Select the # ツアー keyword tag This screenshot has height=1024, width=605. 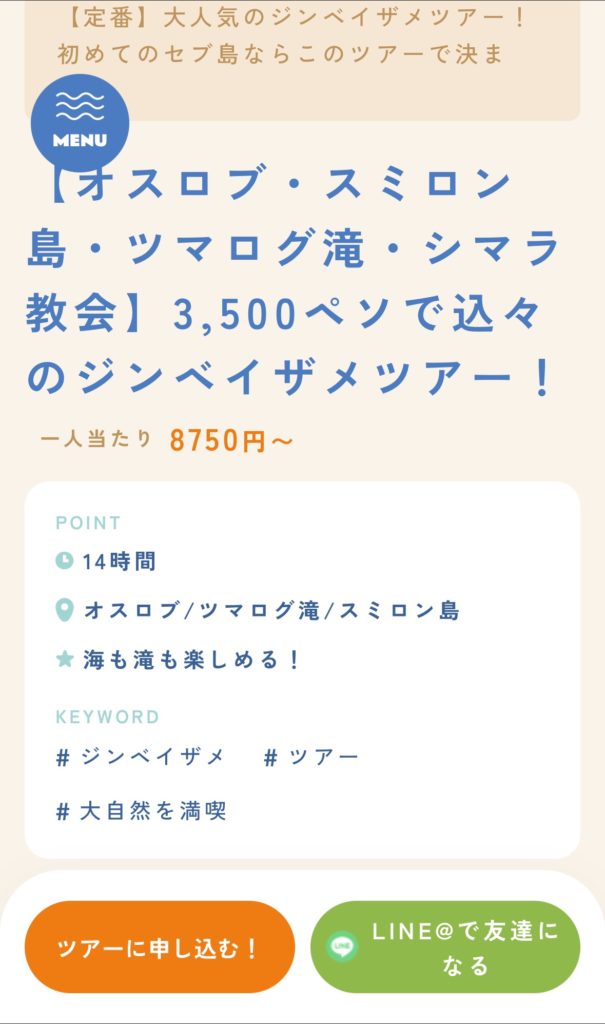coord(311,757)
